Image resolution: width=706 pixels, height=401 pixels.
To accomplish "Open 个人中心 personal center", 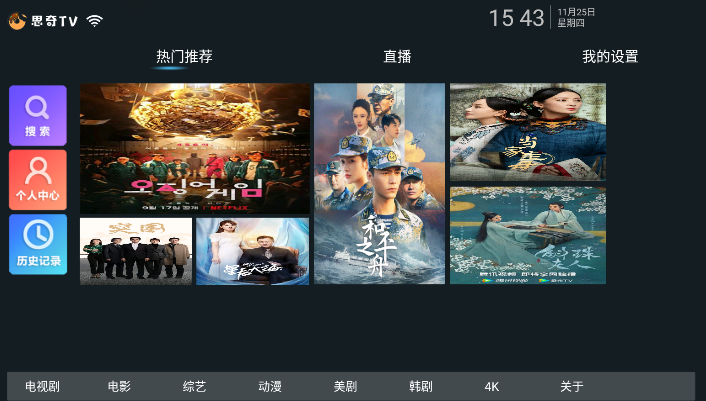I will (38, 179).
